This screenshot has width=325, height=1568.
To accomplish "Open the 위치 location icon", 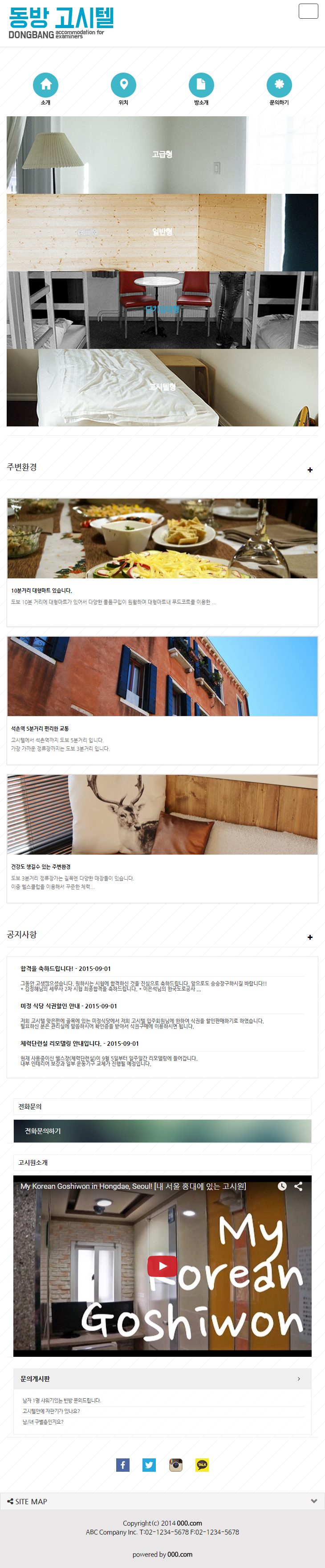I will pyautogui.click(x=124, y=85).
